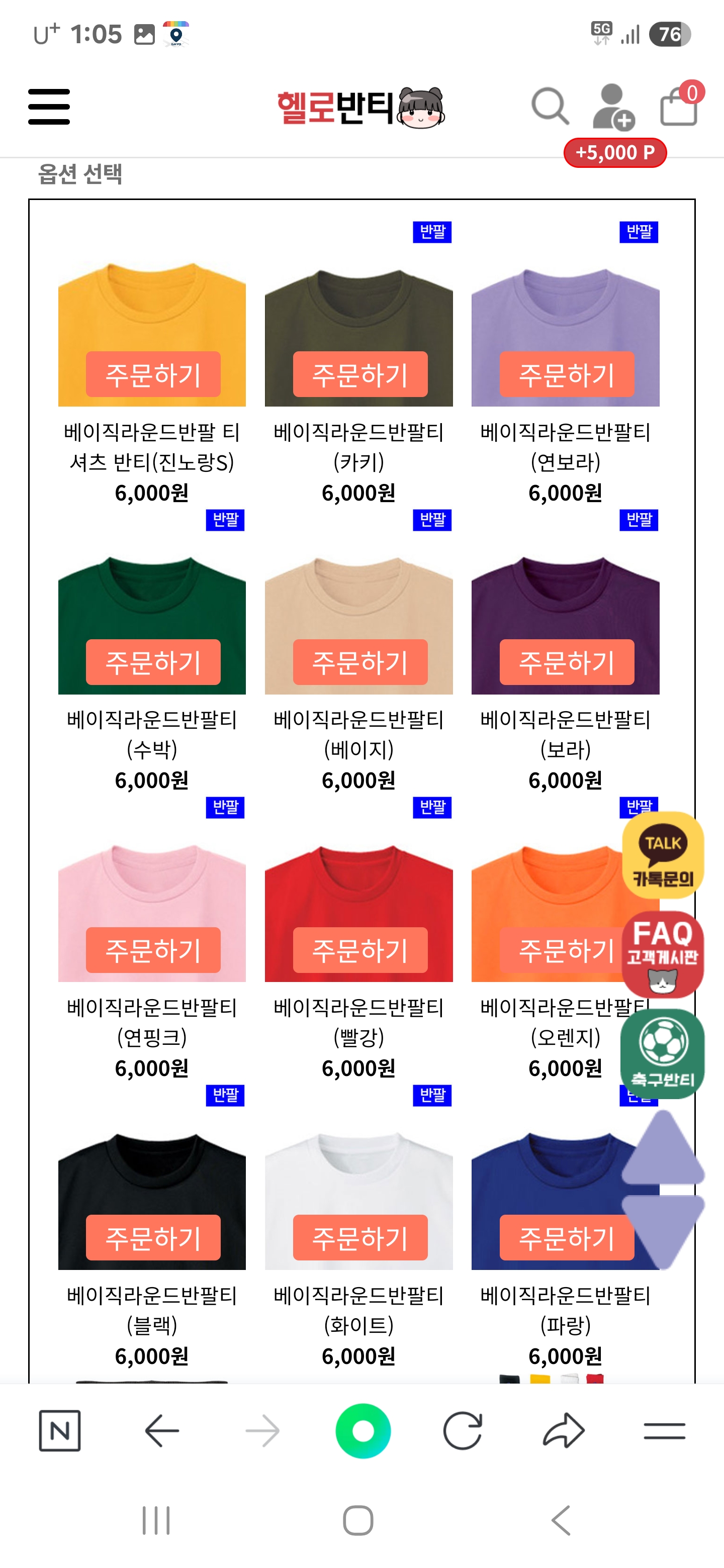View the shopping cart
Image resolution: width=724 pixels, height=1568 pixels.
(x=680, y=104)
